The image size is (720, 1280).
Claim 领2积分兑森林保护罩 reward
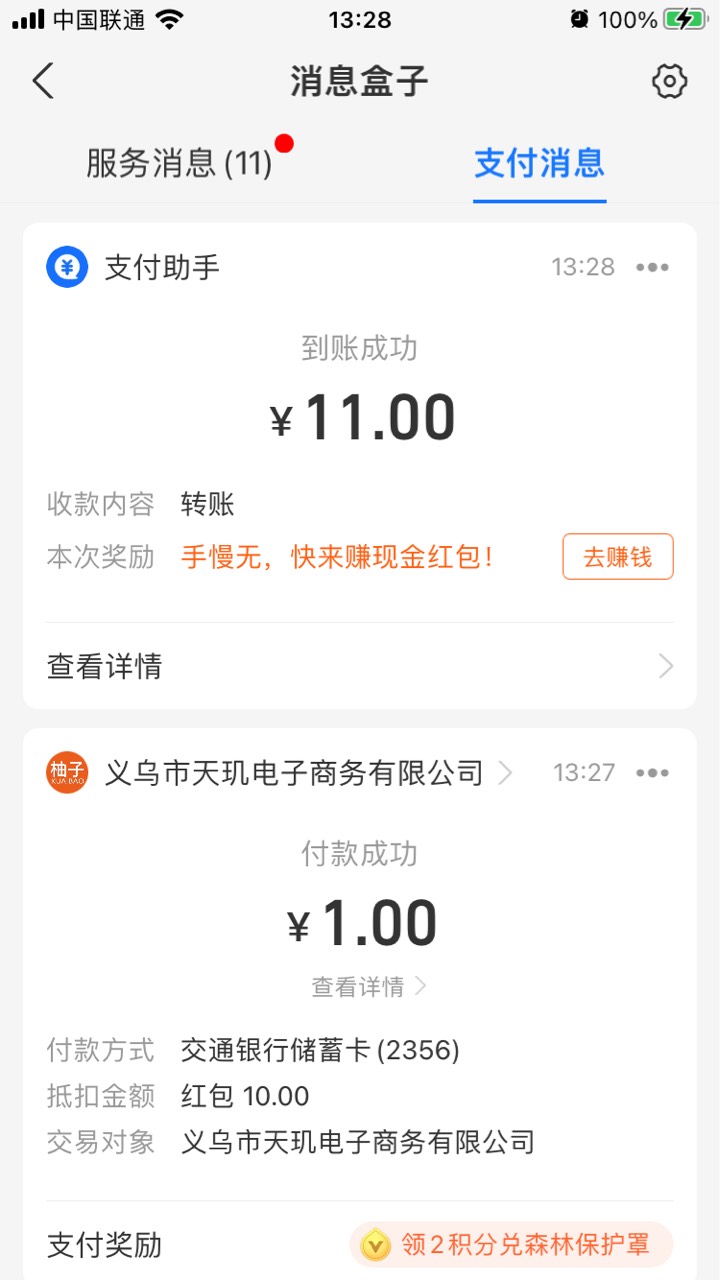512,1245
